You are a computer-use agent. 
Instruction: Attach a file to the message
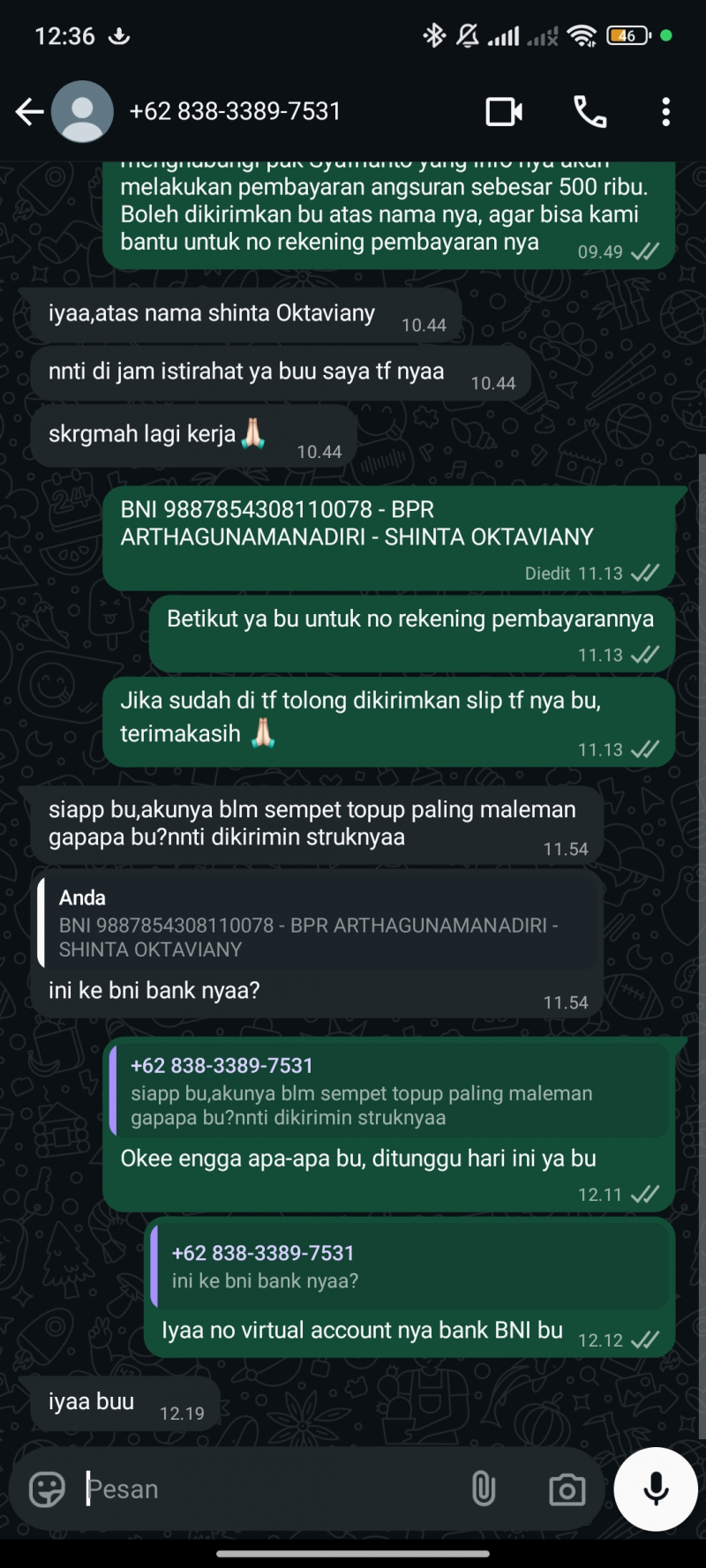483,1489
